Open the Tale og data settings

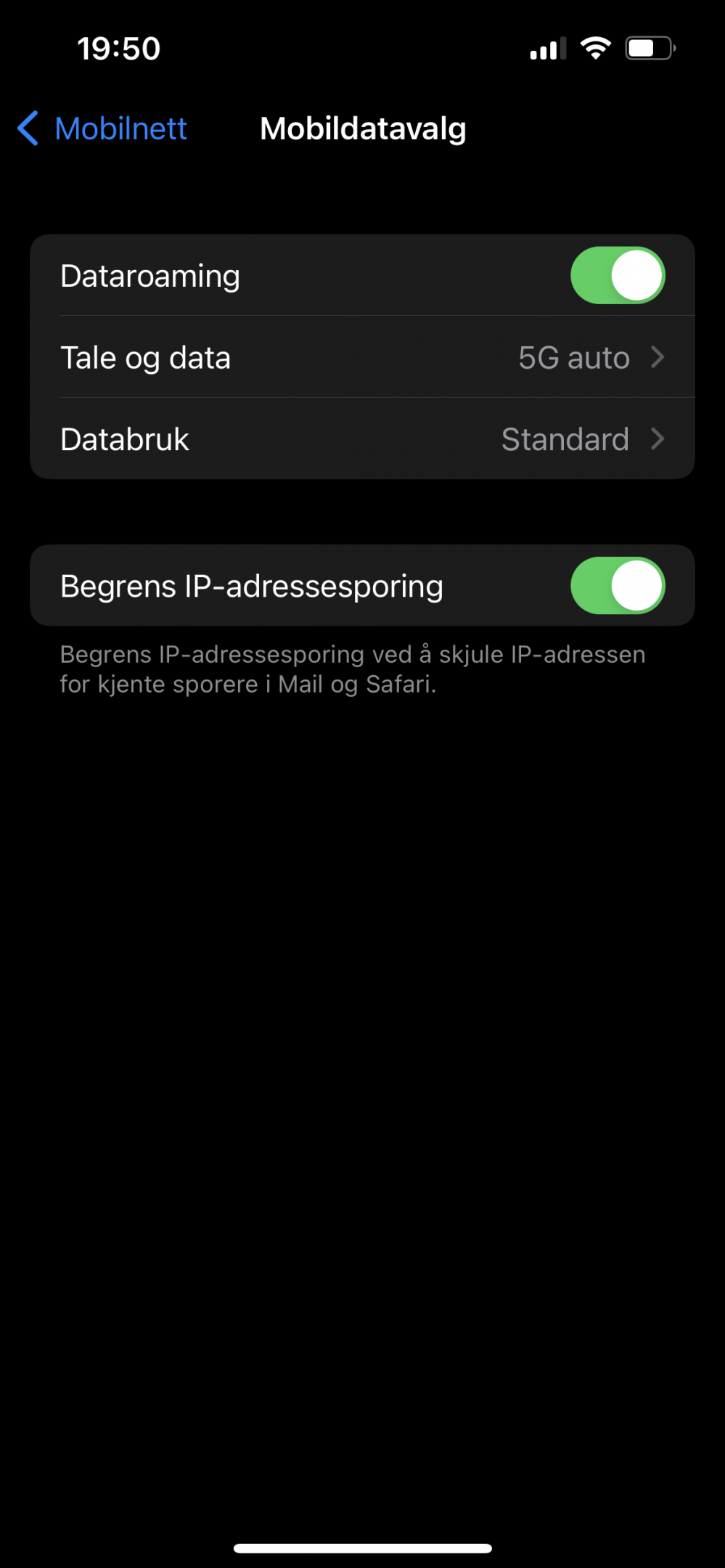pyautogui.click(x=362, y=357)
